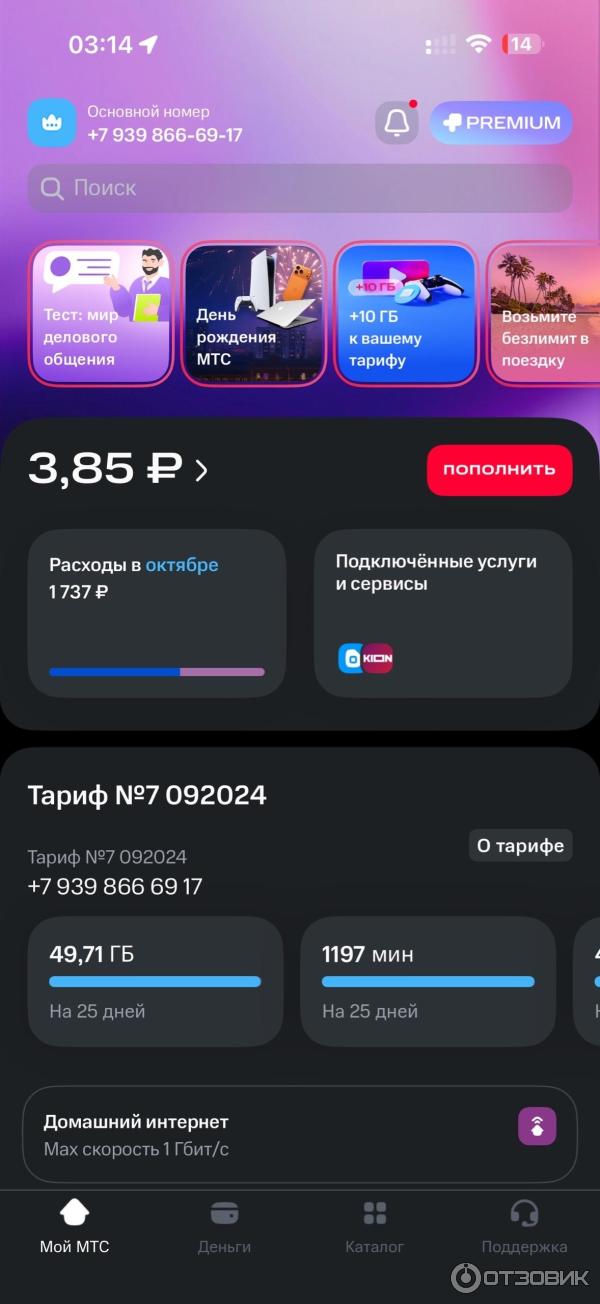Open the Возьмите безлимит в поездку story
The width and height of the screenshot is (600, 1304).
click(x=545, y=313)
